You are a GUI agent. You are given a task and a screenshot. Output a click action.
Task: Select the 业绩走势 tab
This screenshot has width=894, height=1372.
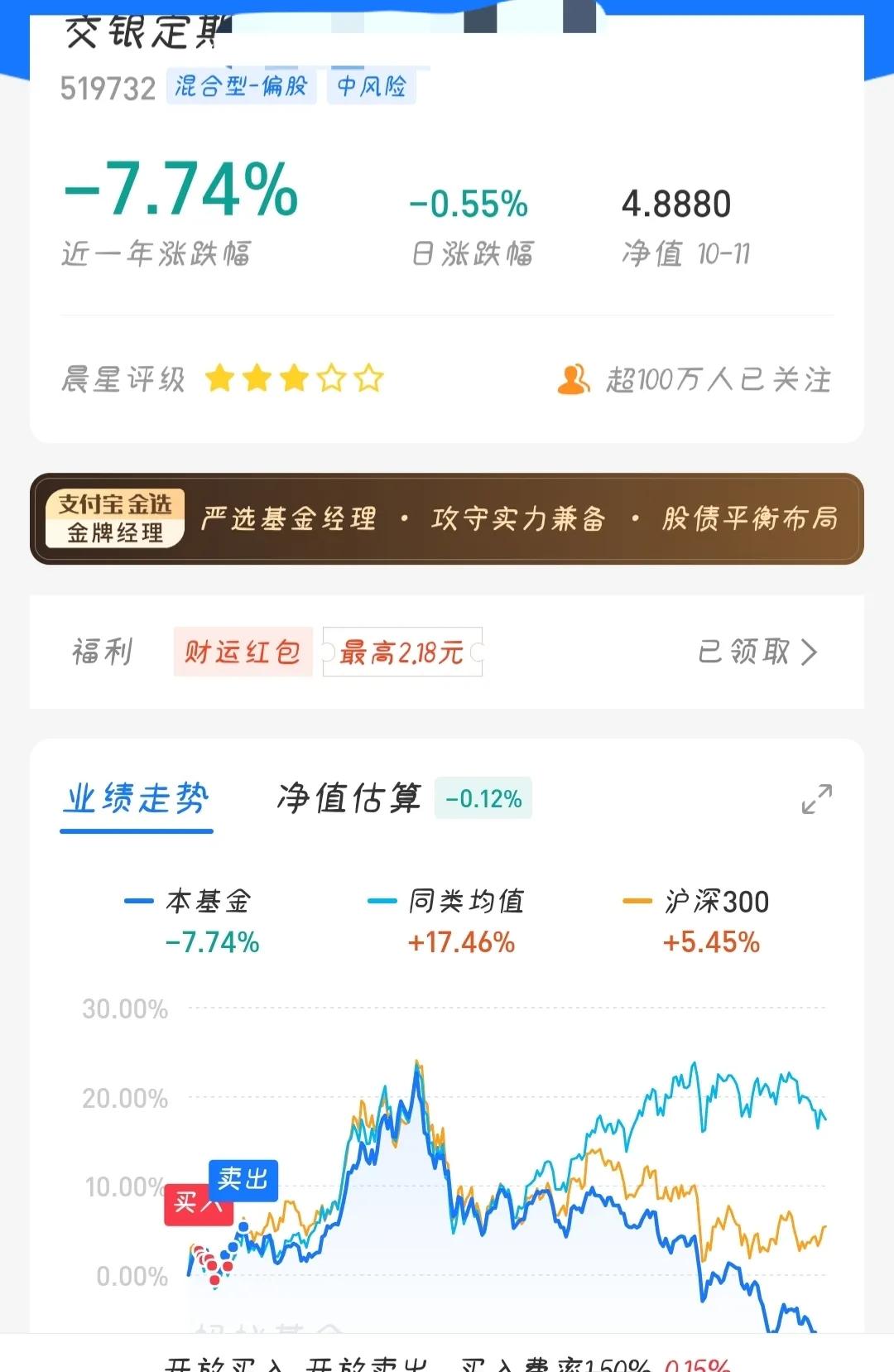coord(136,797)
